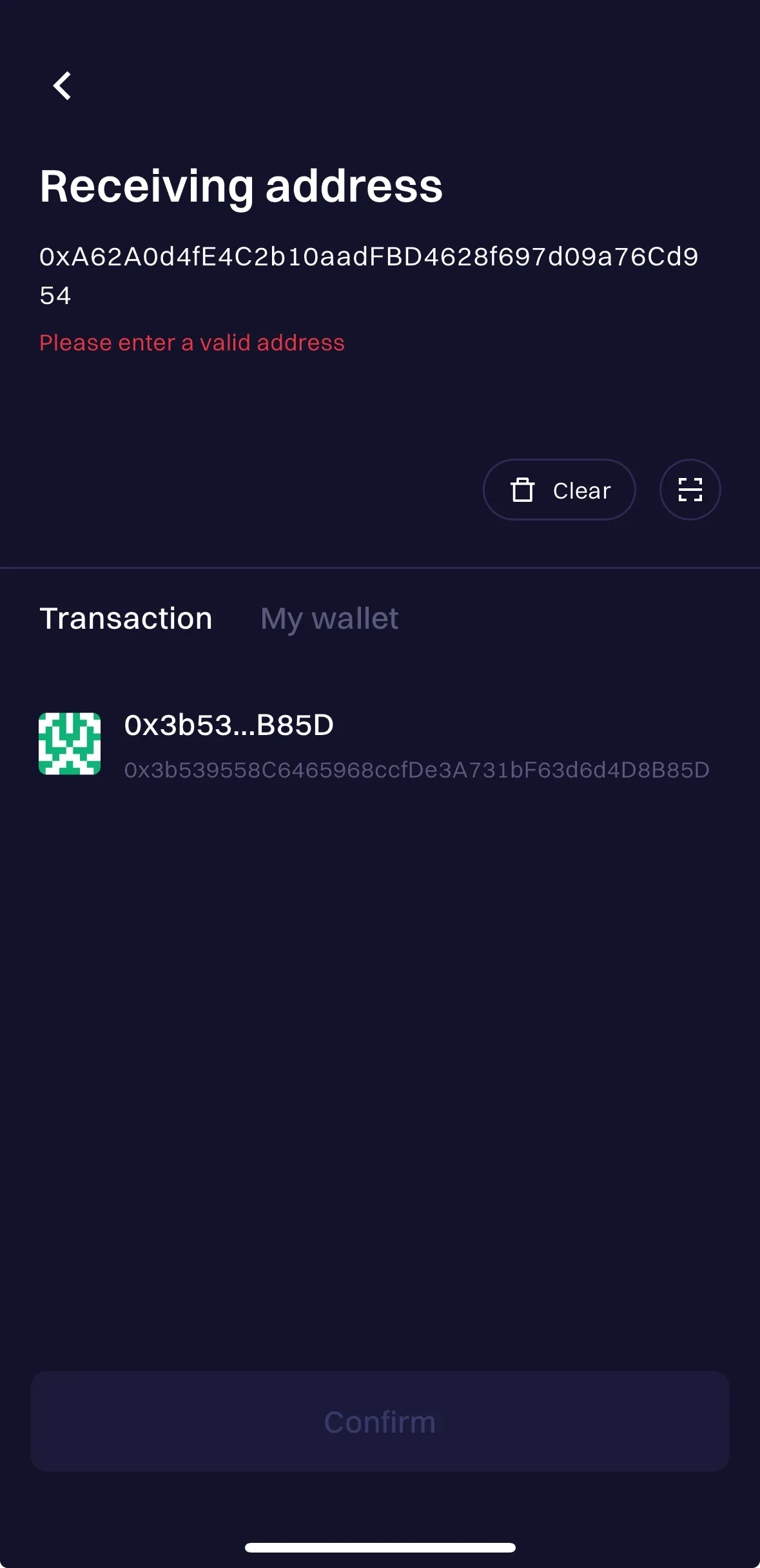Tap the Confirm button

click(380, 1422)
